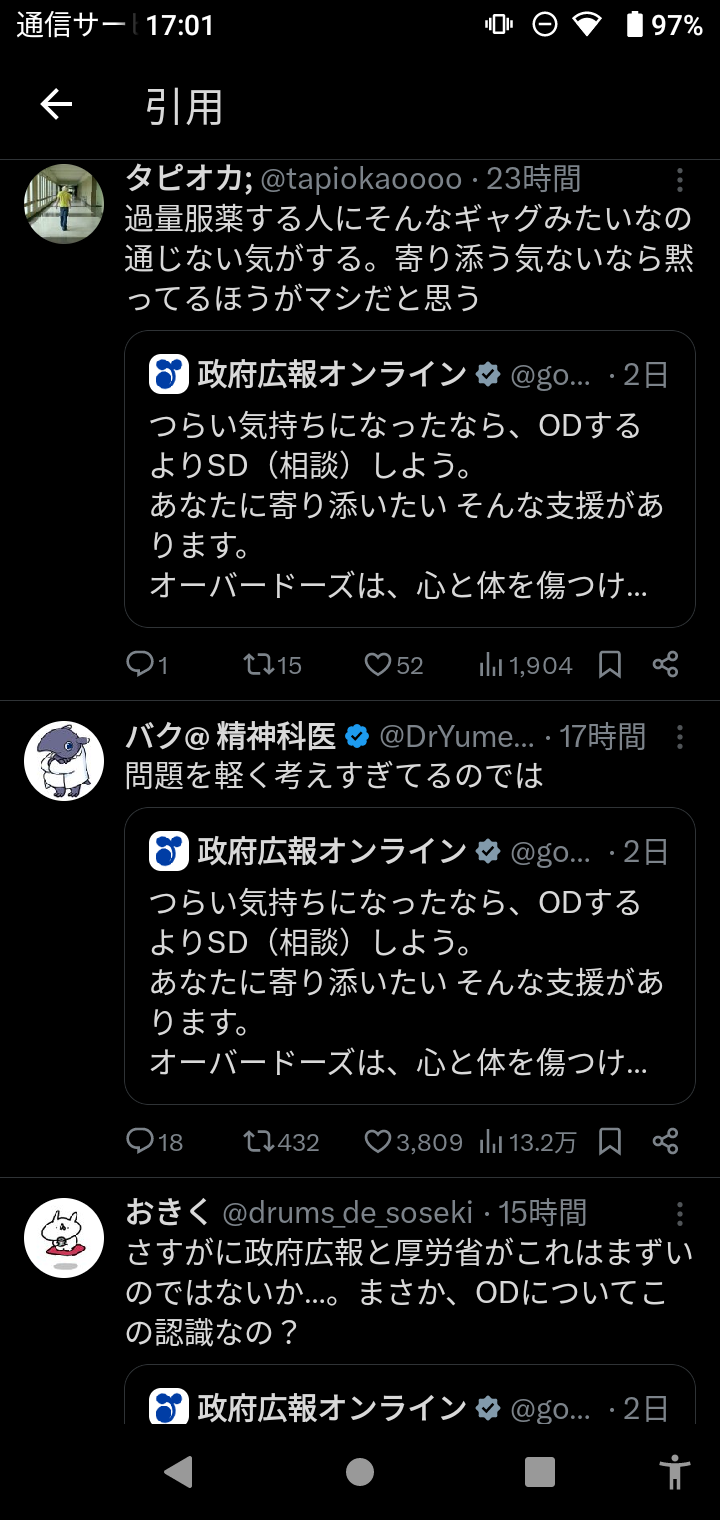720x1520 pixels.
Task: Bookmark バク@ 精神科医's post
Action: [610, 1141]
